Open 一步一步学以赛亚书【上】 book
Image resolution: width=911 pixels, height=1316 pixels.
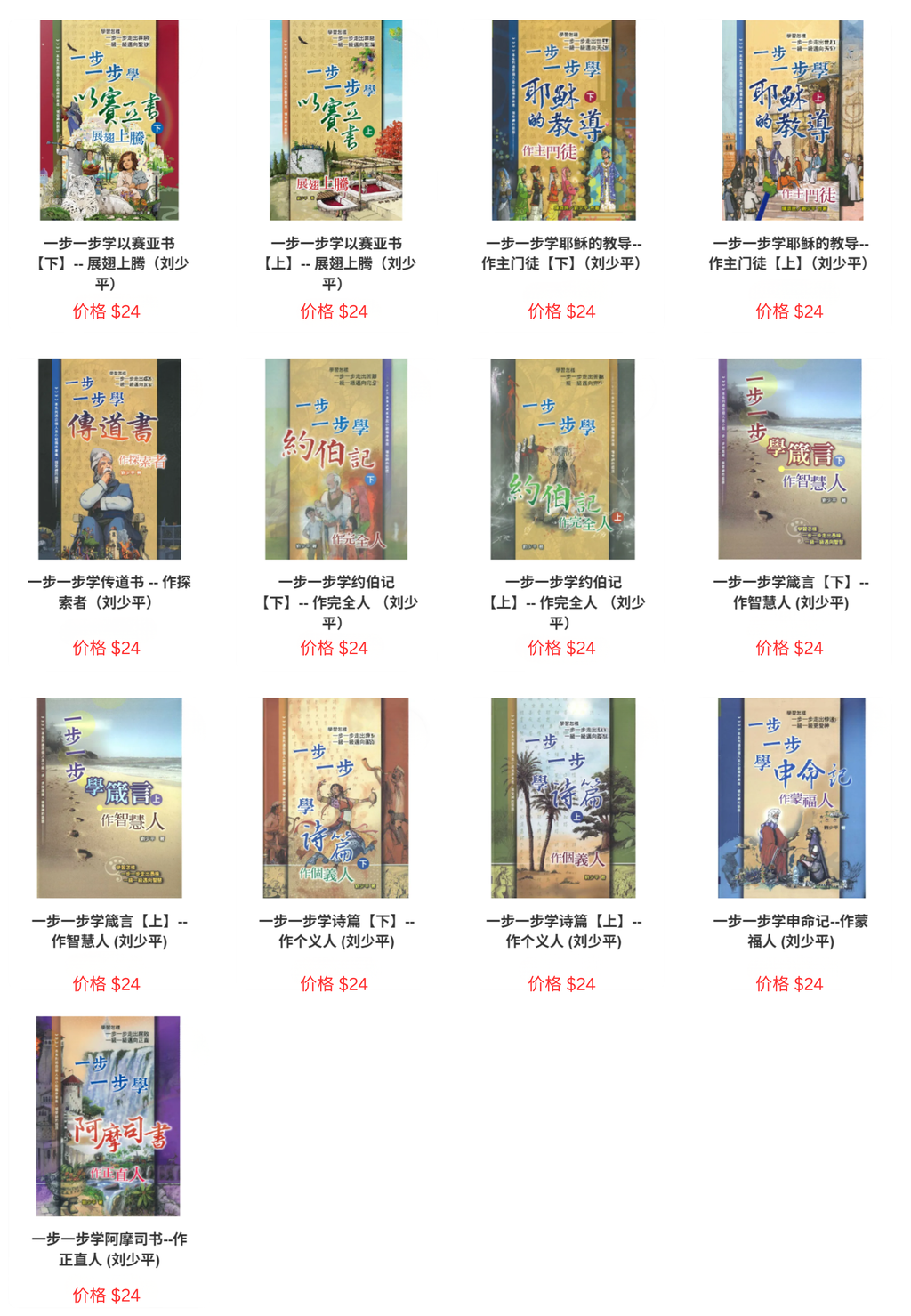[x=335, y=120]
